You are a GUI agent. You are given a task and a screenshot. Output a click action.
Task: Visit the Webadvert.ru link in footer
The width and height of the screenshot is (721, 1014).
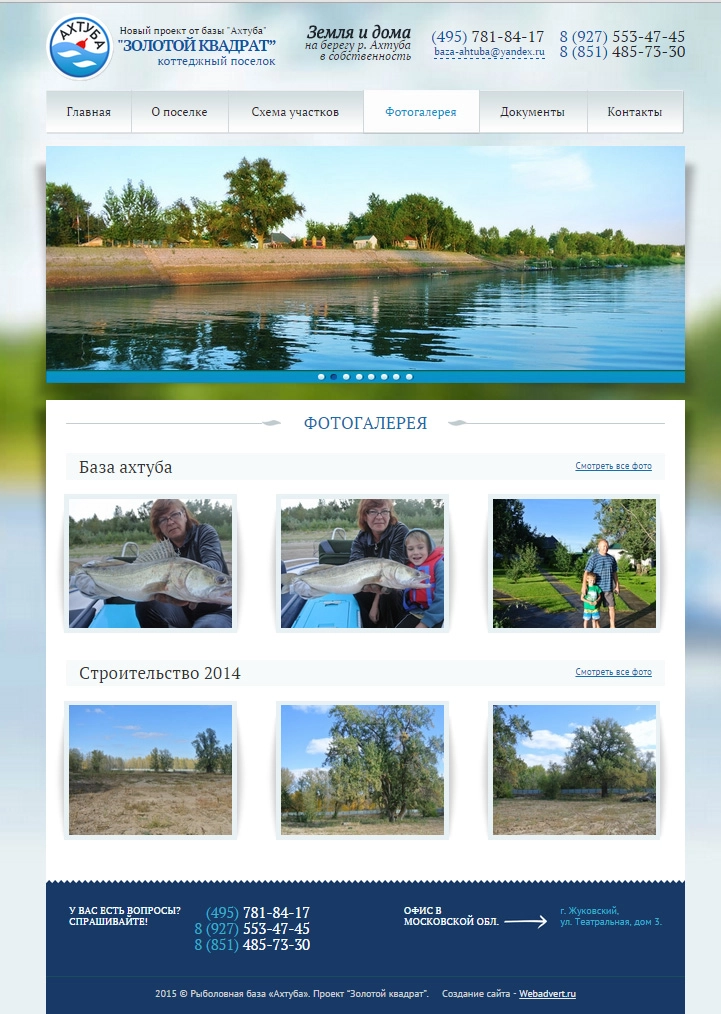(x=547, y=994)
